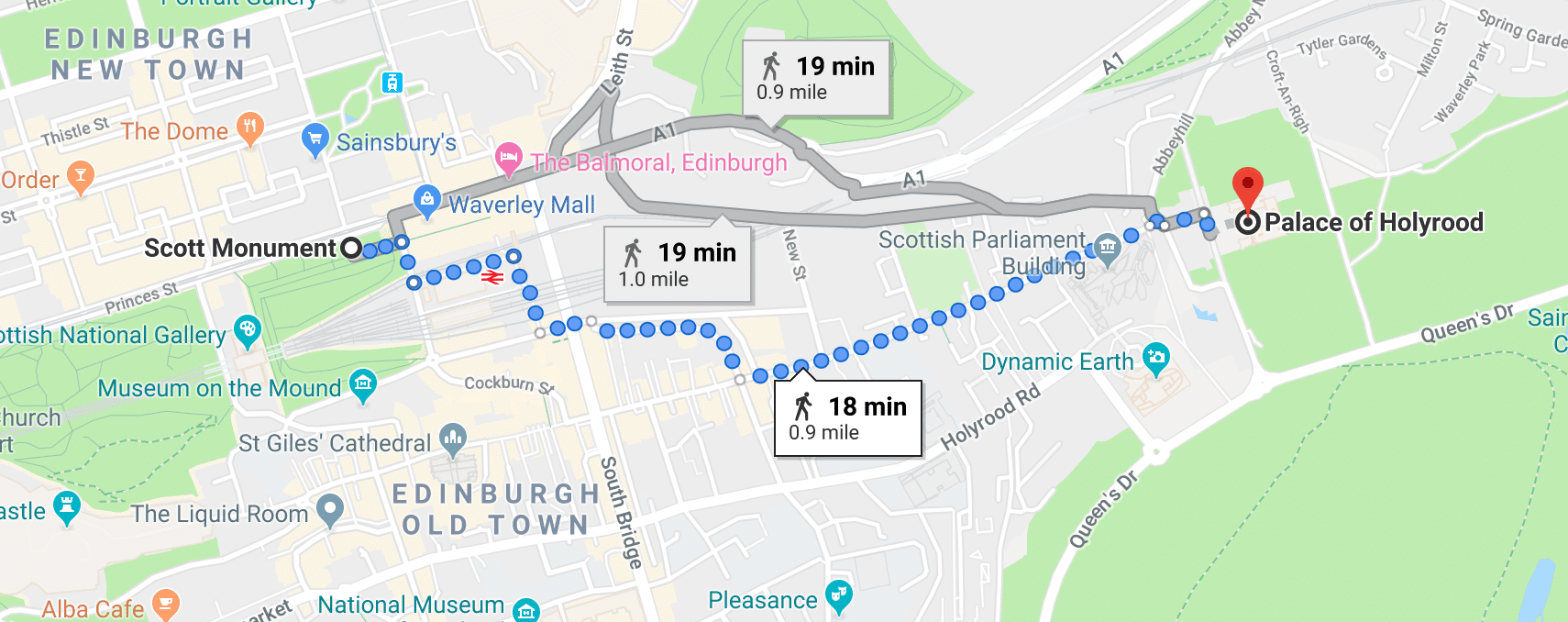Open the Palace of Holyrood destination pin
The height and width of the screenshot is (622, 1568).
1247,188
